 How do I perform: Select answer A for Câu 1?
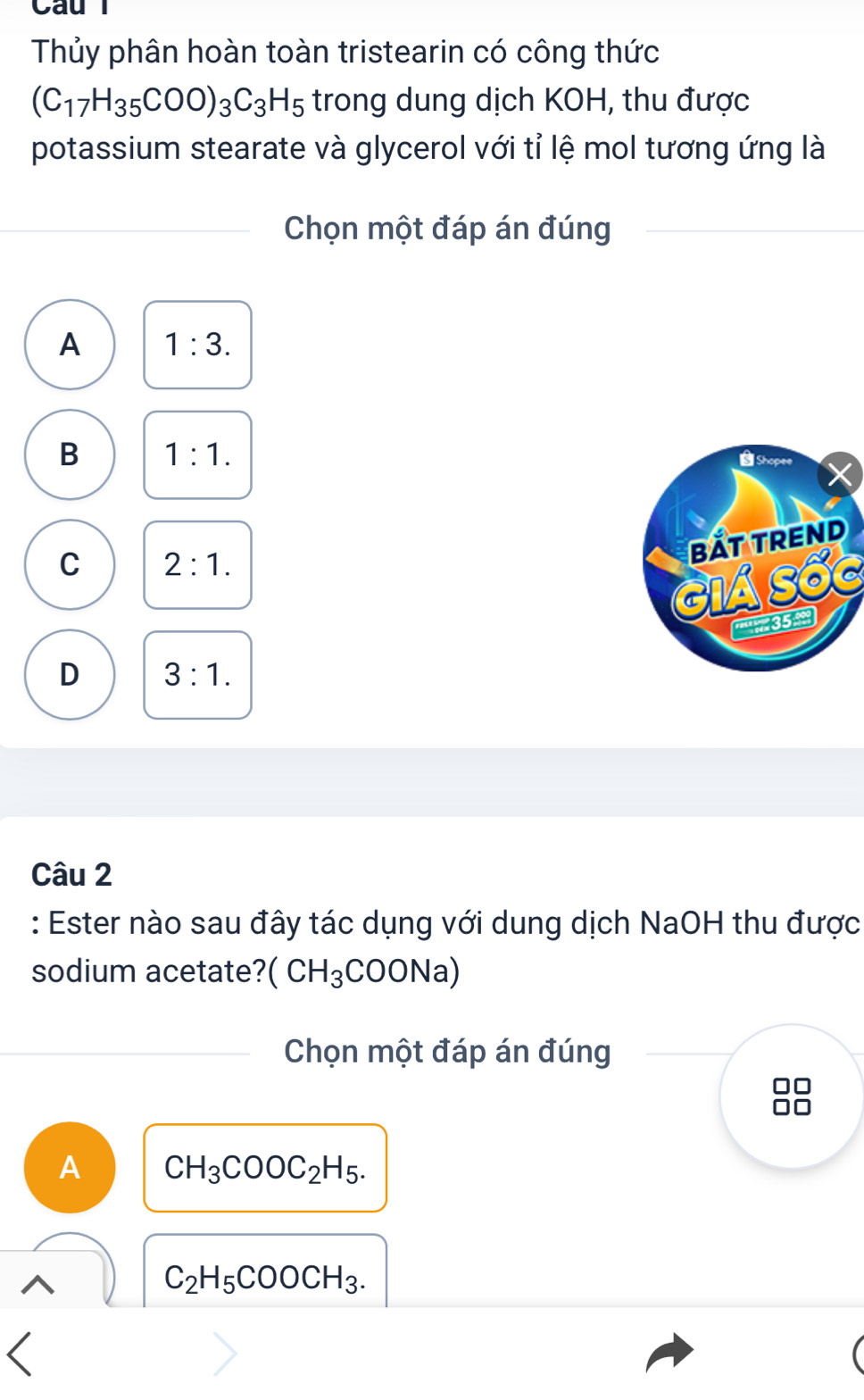point(70,345)
